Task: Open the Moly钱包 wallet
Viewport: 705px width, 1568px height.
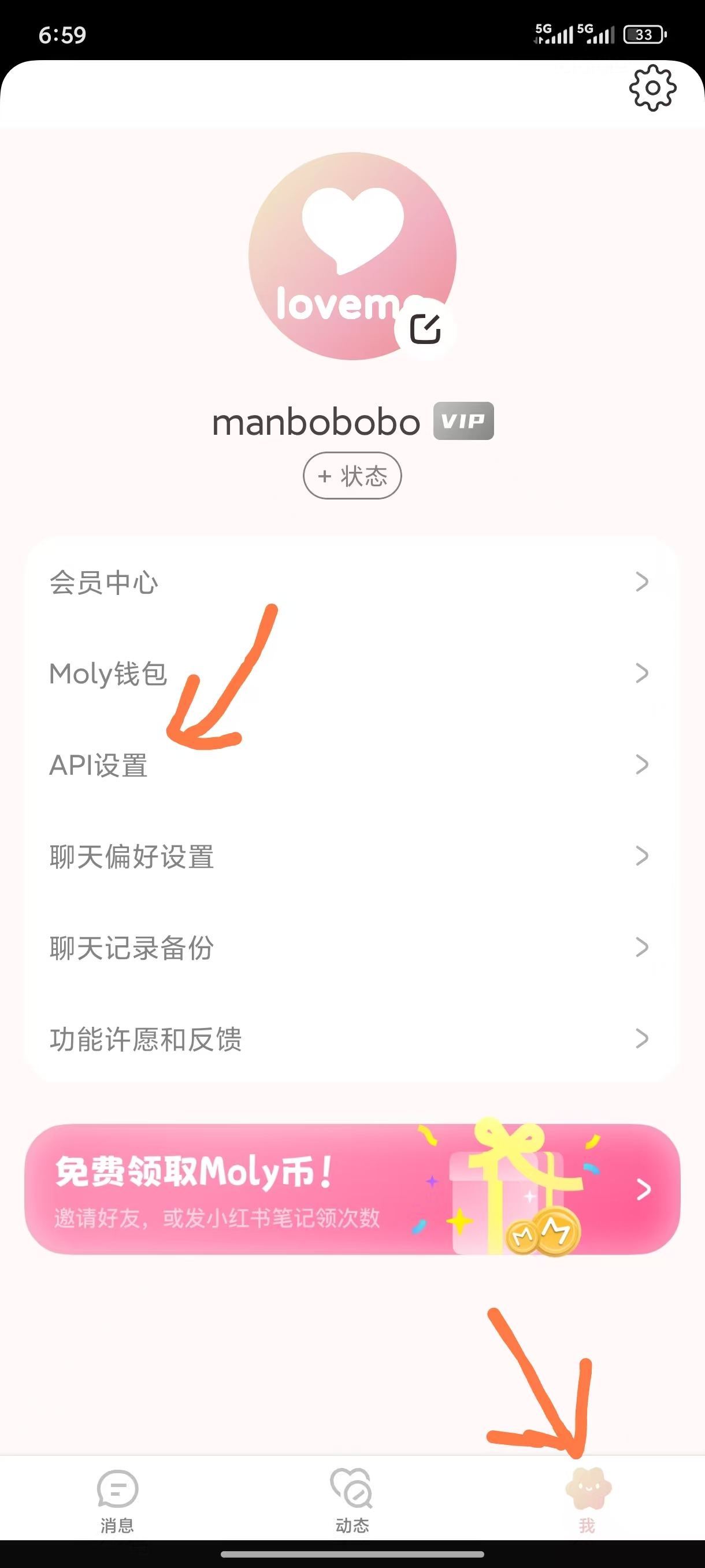Action: [351, 673]
